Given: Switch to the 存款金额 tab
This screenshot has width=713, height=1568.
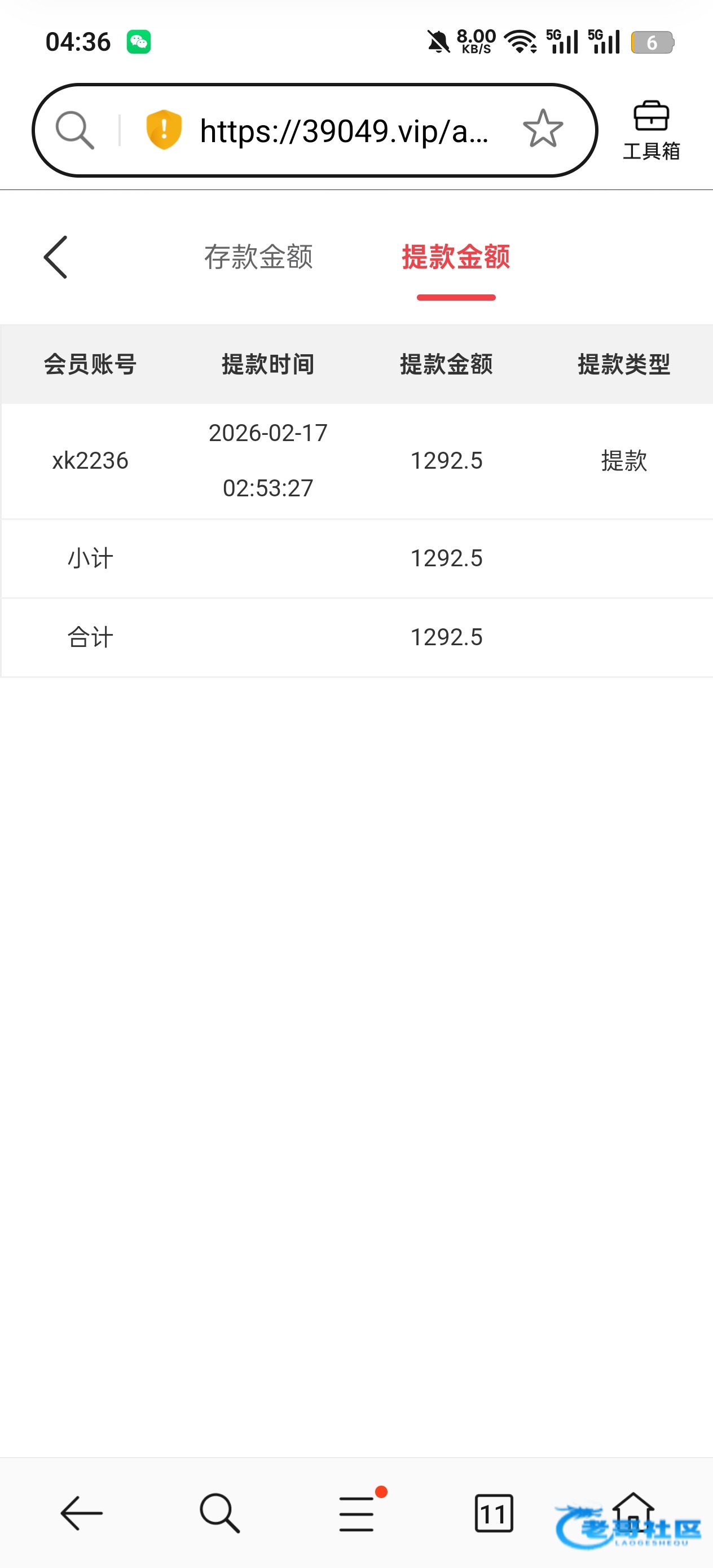Looking at the screenshot, I should tap(258, 257).
